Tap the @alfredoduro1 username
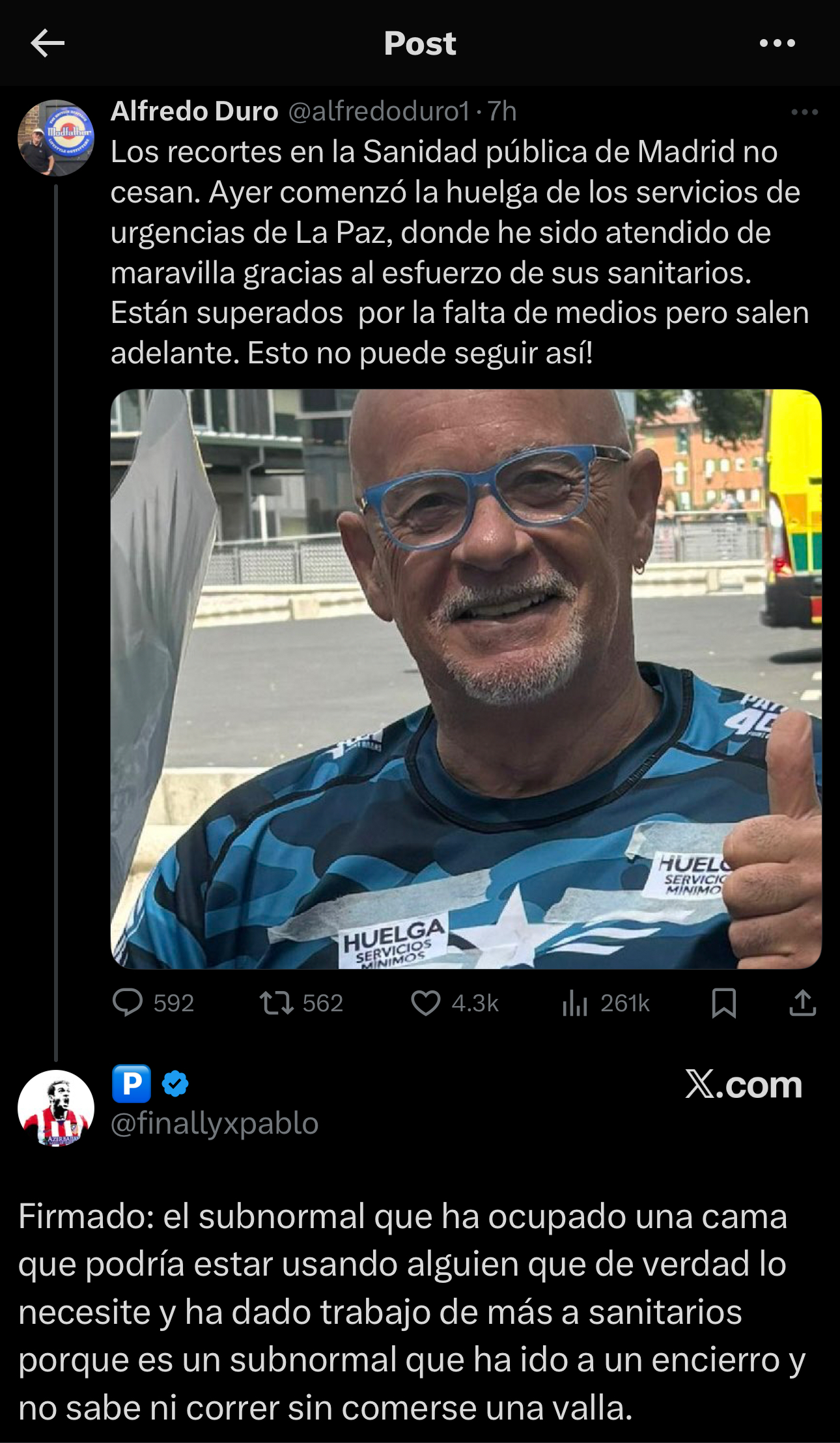Viewport: 840px width, 1443px height. click(x=378, y=112)
